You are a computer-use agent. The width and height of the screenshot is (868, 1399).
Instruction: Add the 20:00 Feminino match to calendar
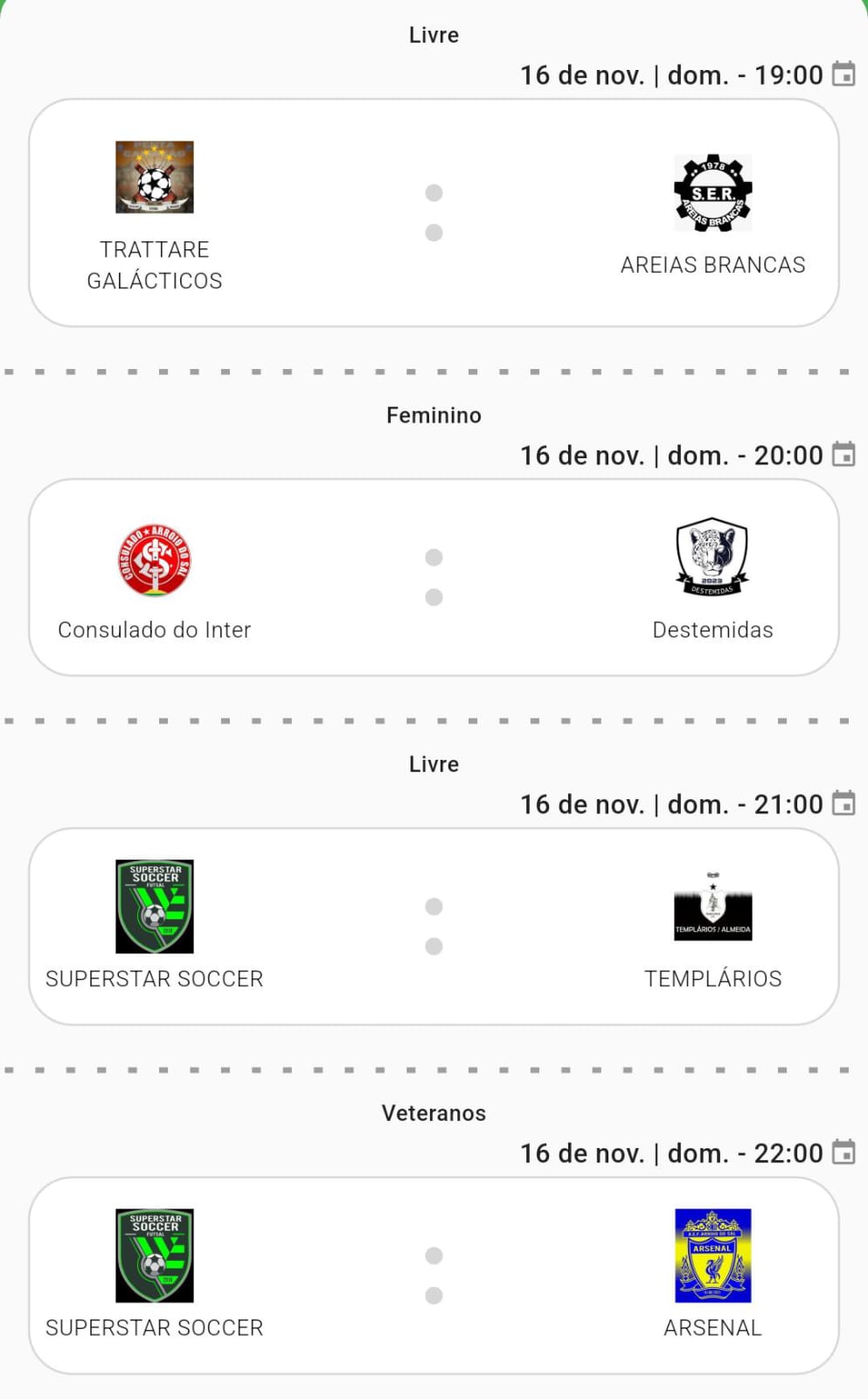coord(844,455)
